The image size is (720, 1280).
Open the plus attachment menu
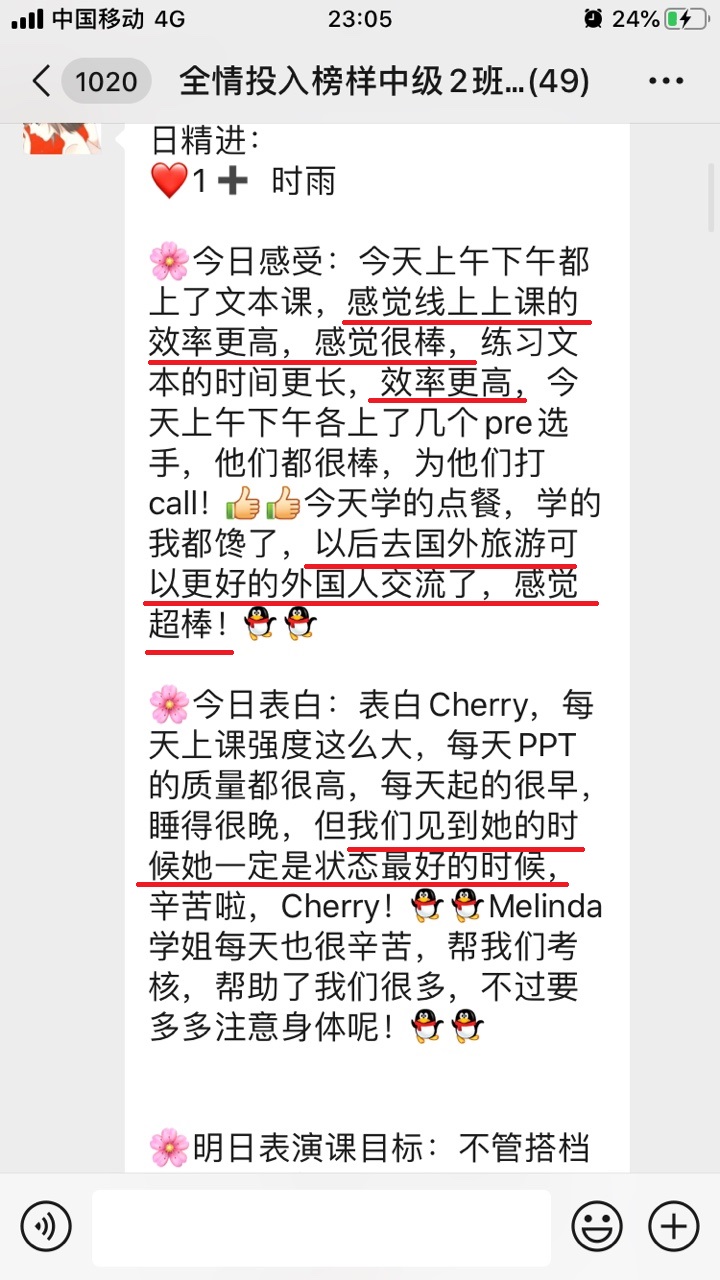coord(674,1226)
